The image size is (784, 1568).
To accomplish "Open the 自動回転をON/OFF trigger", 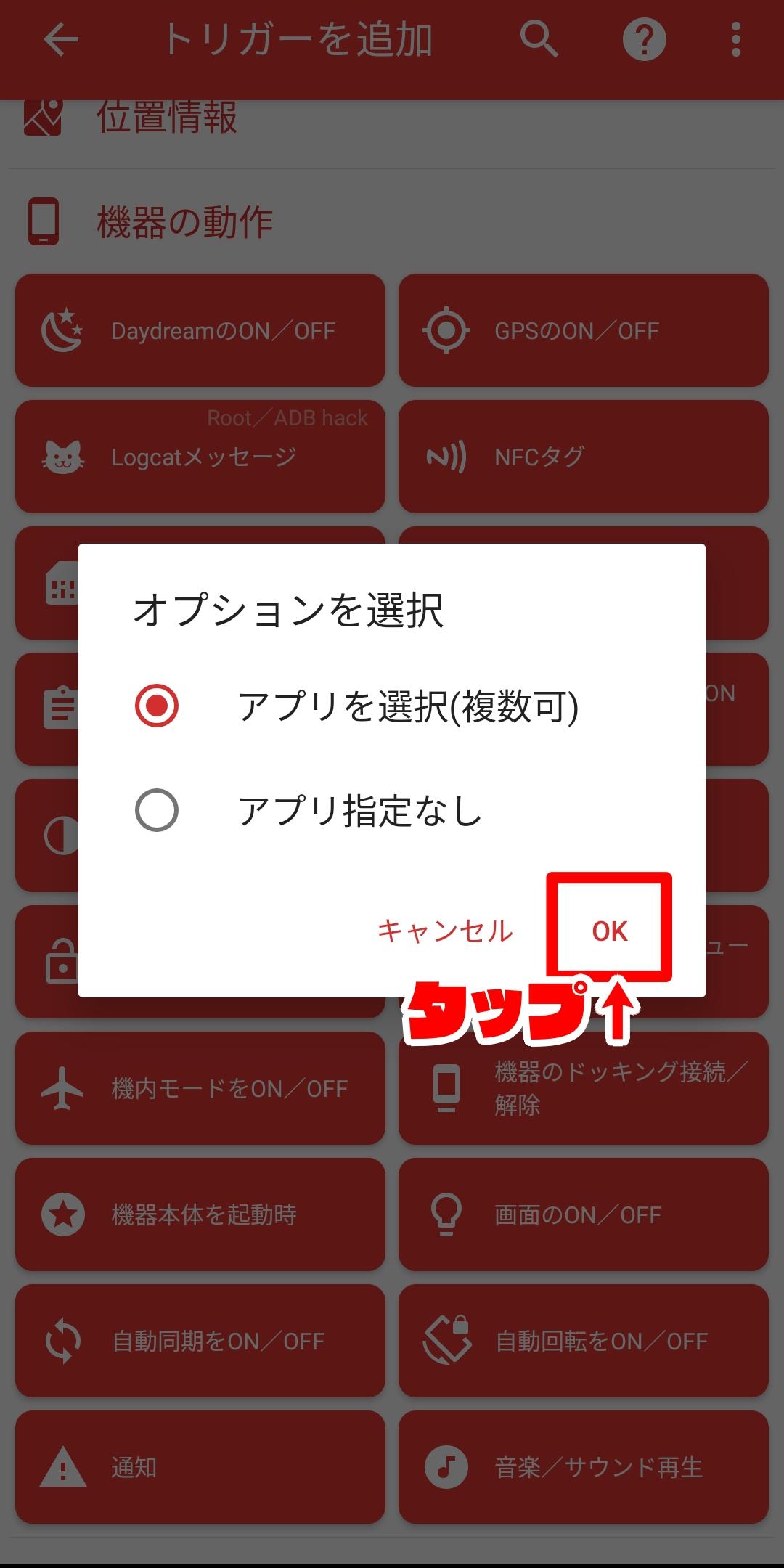I will click(584, 1341).
